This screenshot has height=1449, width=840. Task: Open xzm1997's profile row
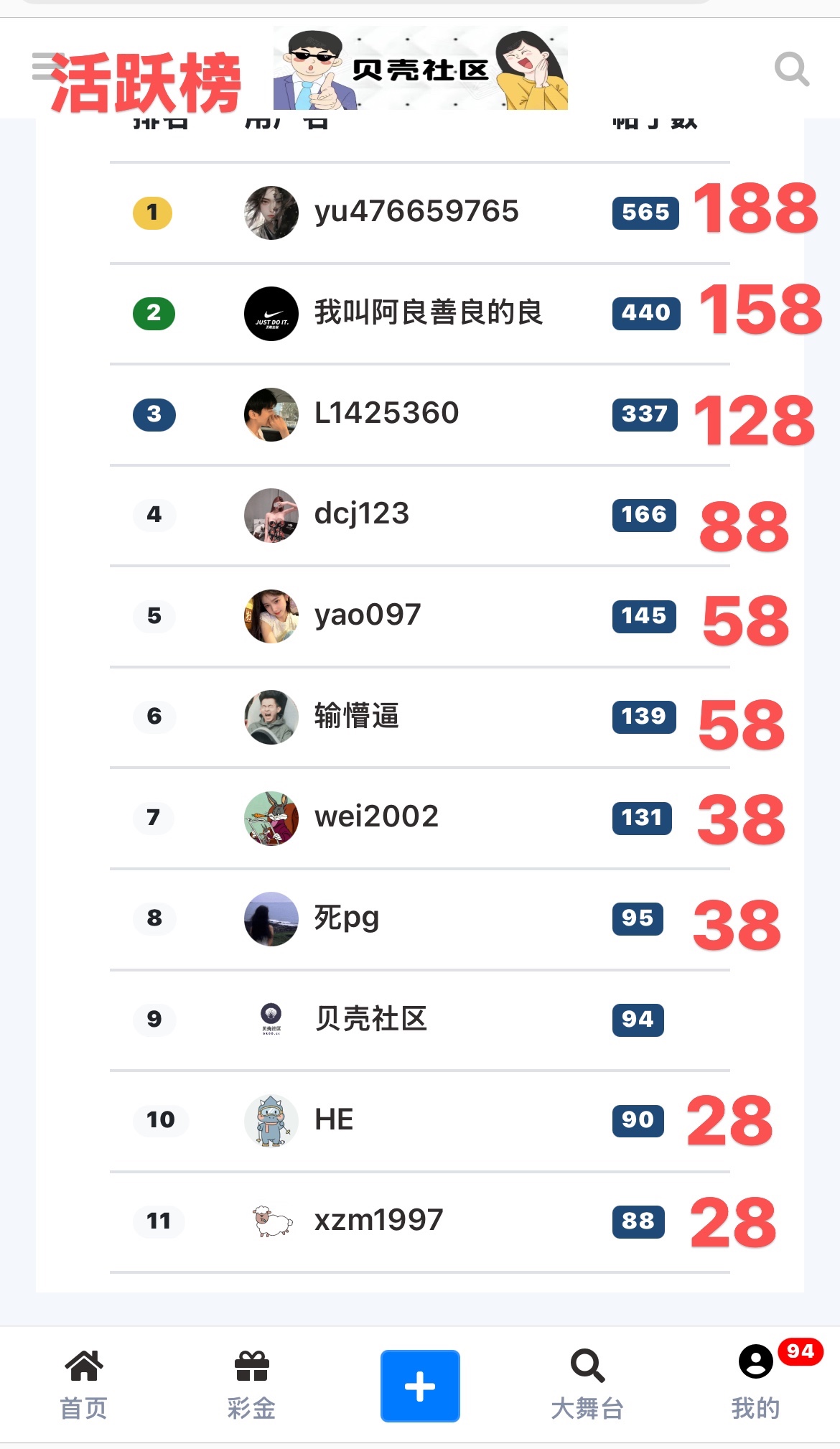[x=378, y=1220]
